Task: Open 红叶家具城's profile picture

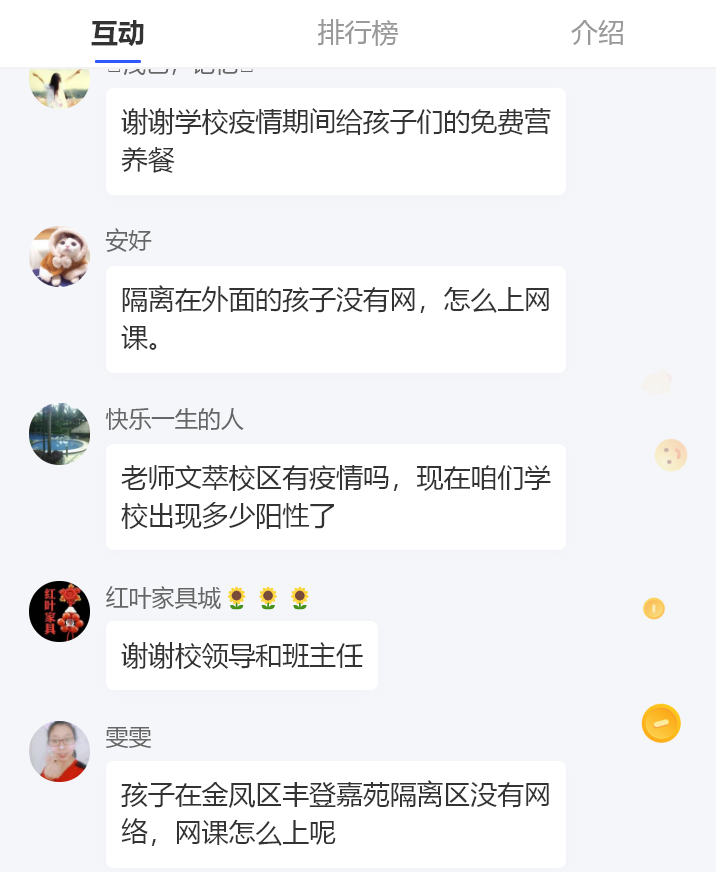Action: [60, 611]
